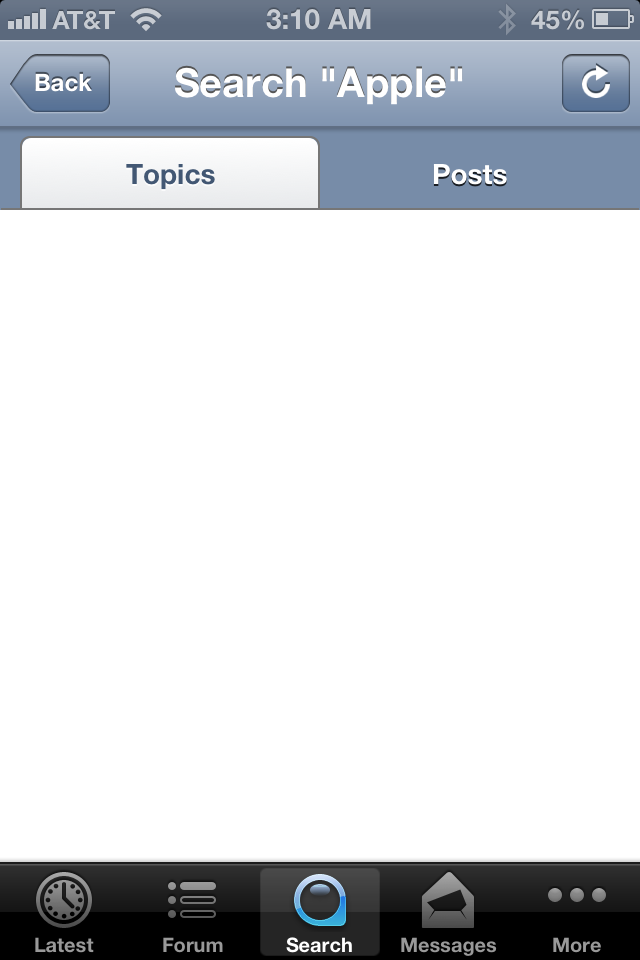Screen dimensions: 640x960
Task: Open the Messages tab
Action: click(x=448, y=912)
